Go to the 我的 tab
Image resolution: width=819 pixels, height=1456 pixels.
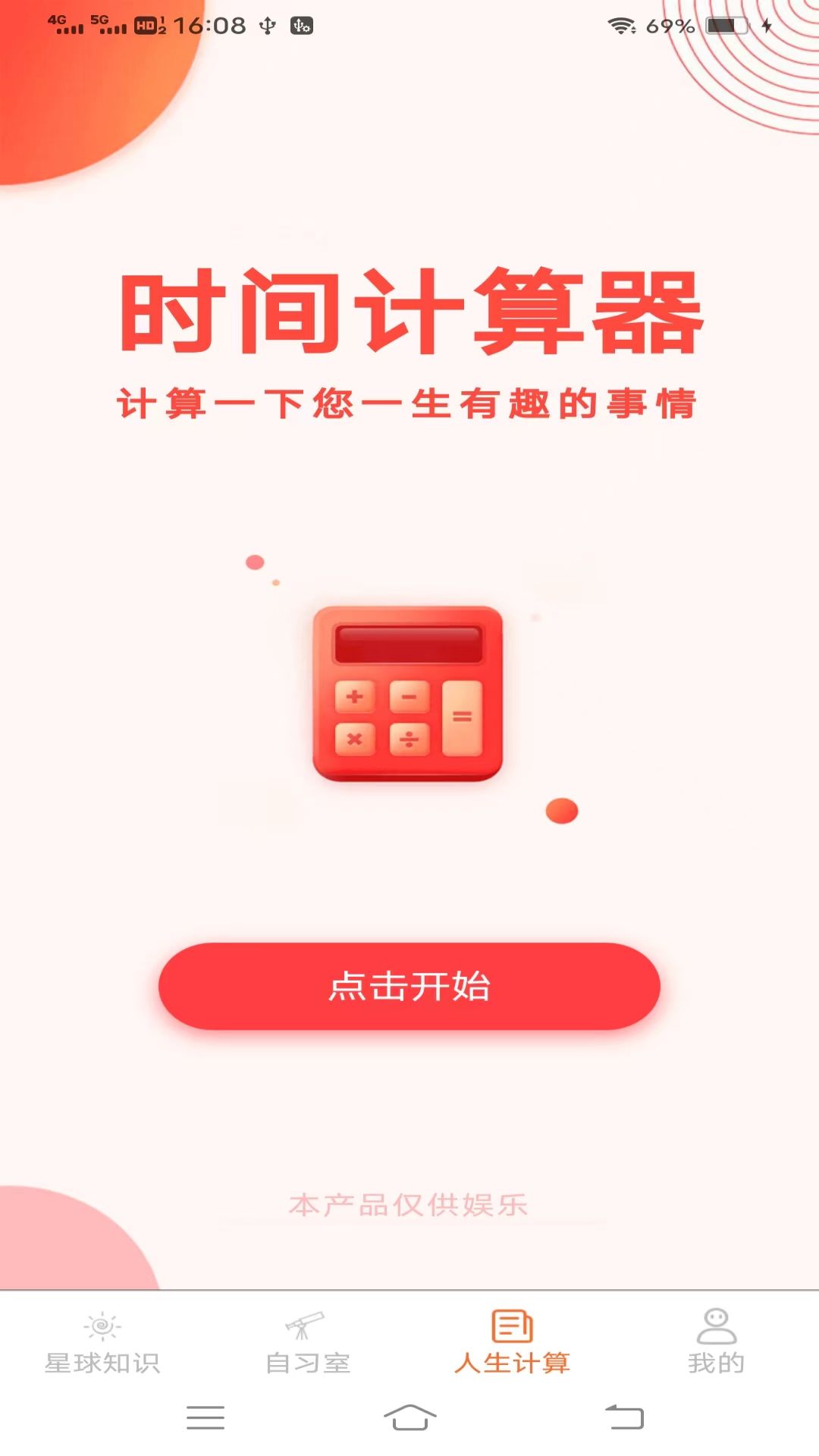(717, 1342)
